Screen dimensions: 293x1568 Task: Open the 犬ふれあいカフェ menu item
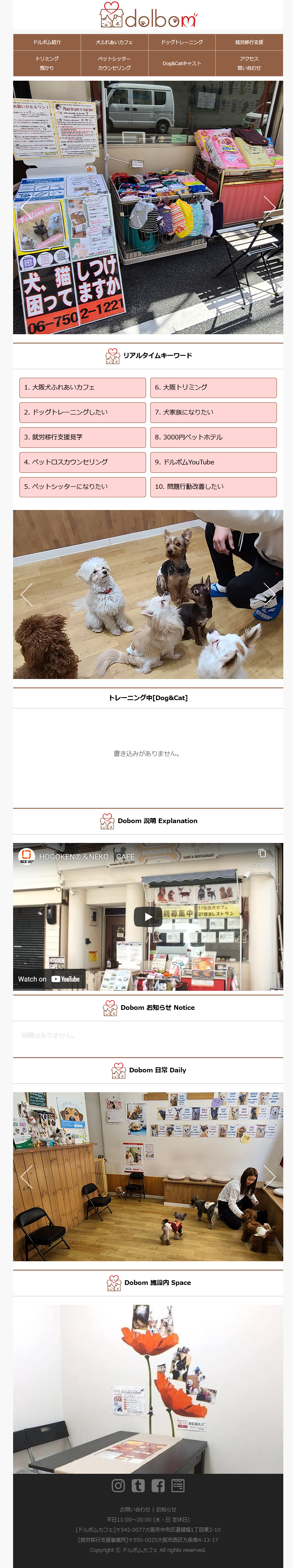point(114,42)
